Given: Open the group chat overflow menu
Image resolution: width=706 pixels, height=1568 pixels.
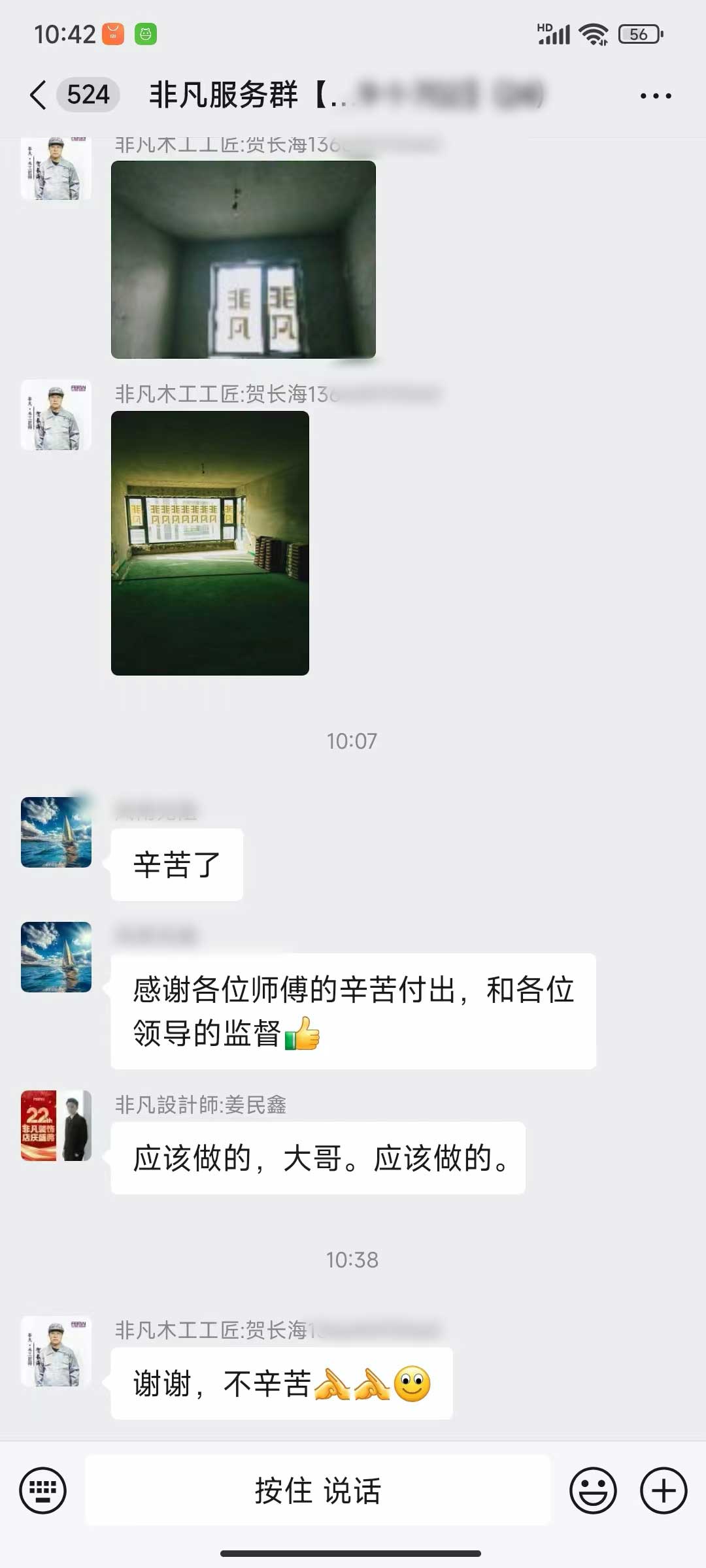Looking at the screenshot, I should tap(655, 96).
